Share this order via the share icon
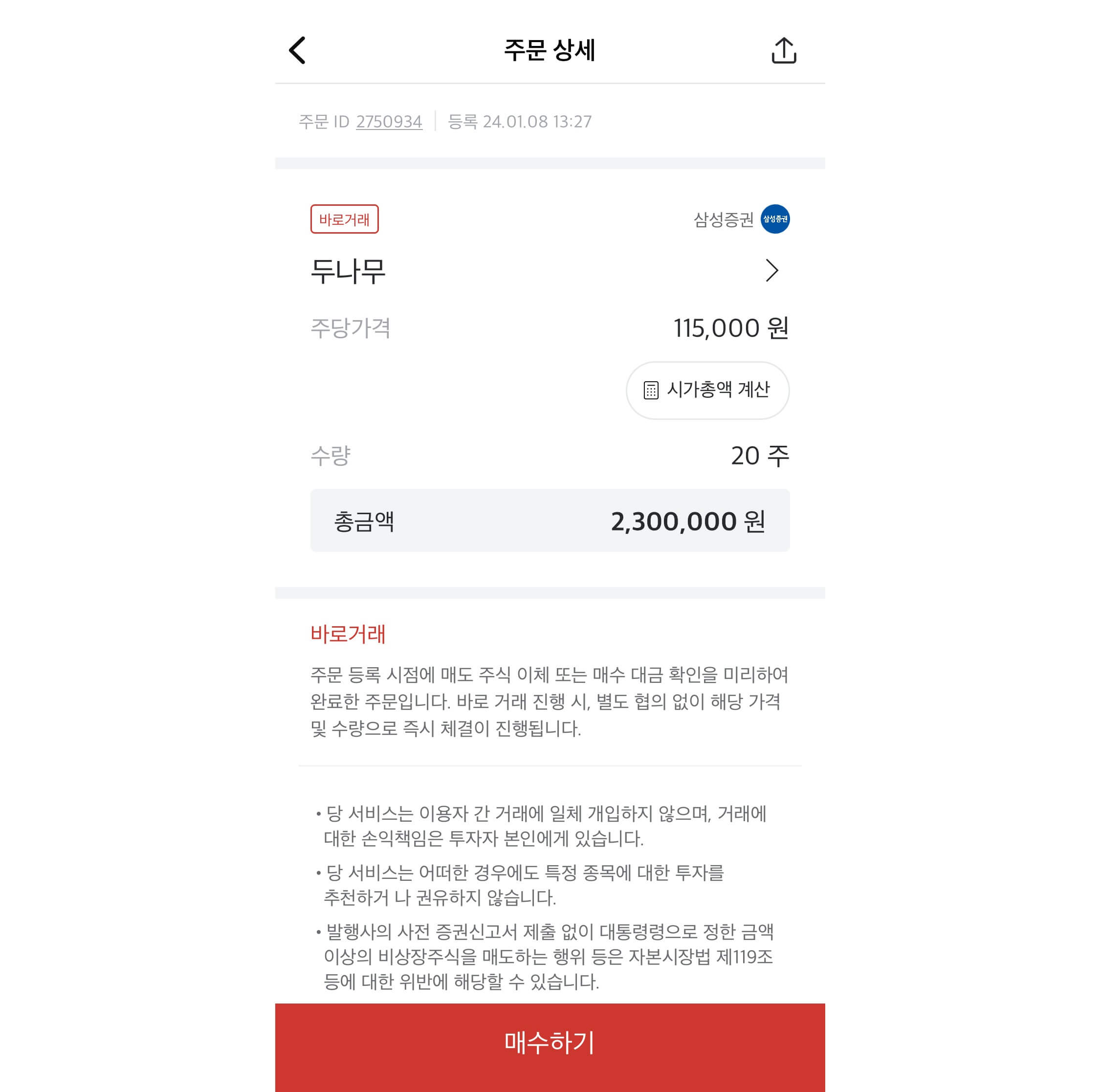Screen dimensions: 1100x1092 [783, 51]
